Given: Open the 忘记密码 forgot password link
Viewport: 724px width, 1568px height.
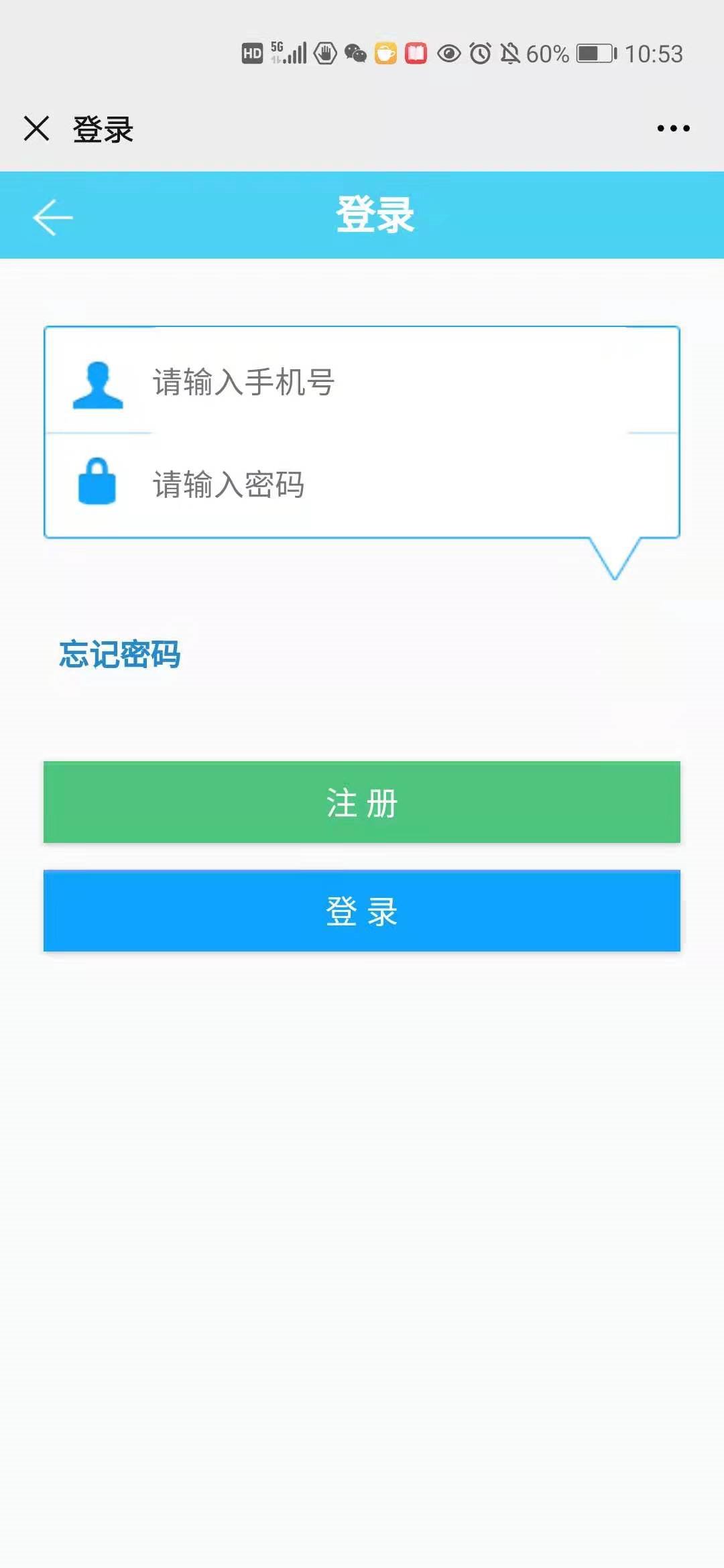Looking at the screenshot, I should click(x=120, y=654).
